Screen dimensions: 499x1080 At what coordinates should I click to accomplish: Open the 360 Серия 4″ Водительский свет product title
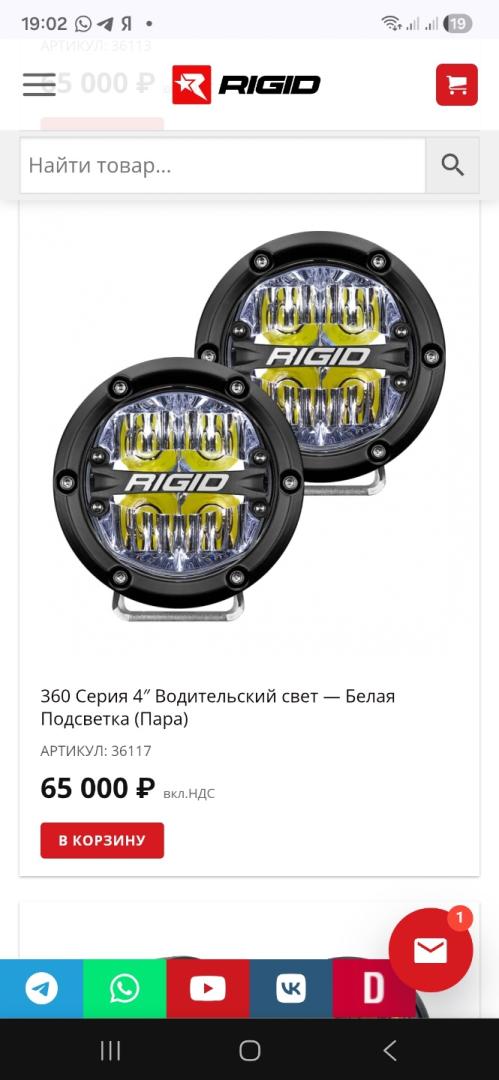218,707
